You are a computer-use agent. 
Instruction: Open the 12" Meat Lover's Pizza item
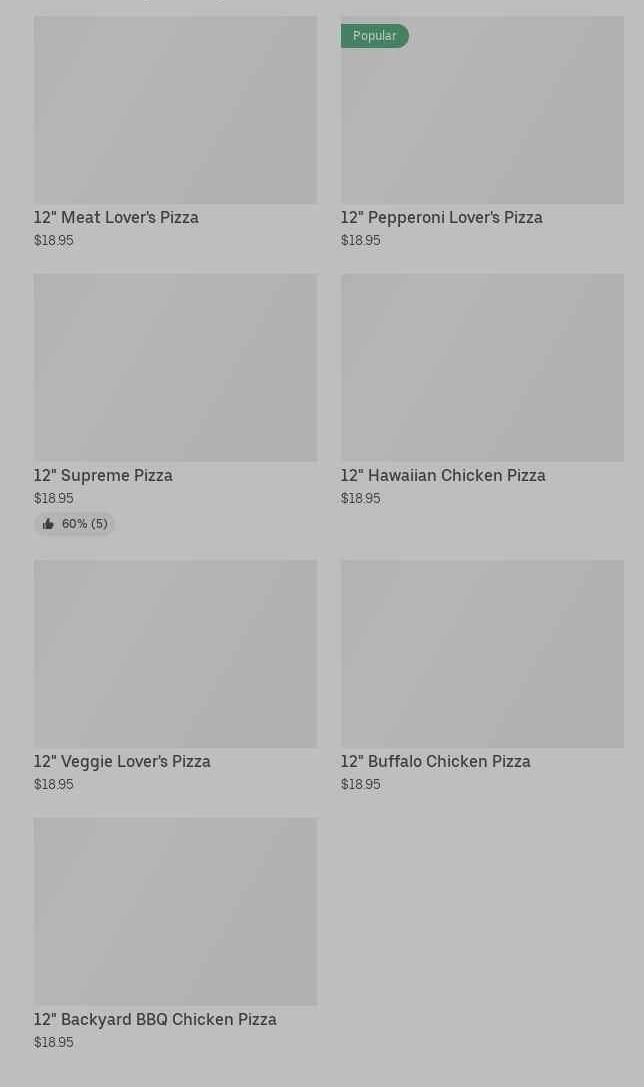(x=175, y=132)
